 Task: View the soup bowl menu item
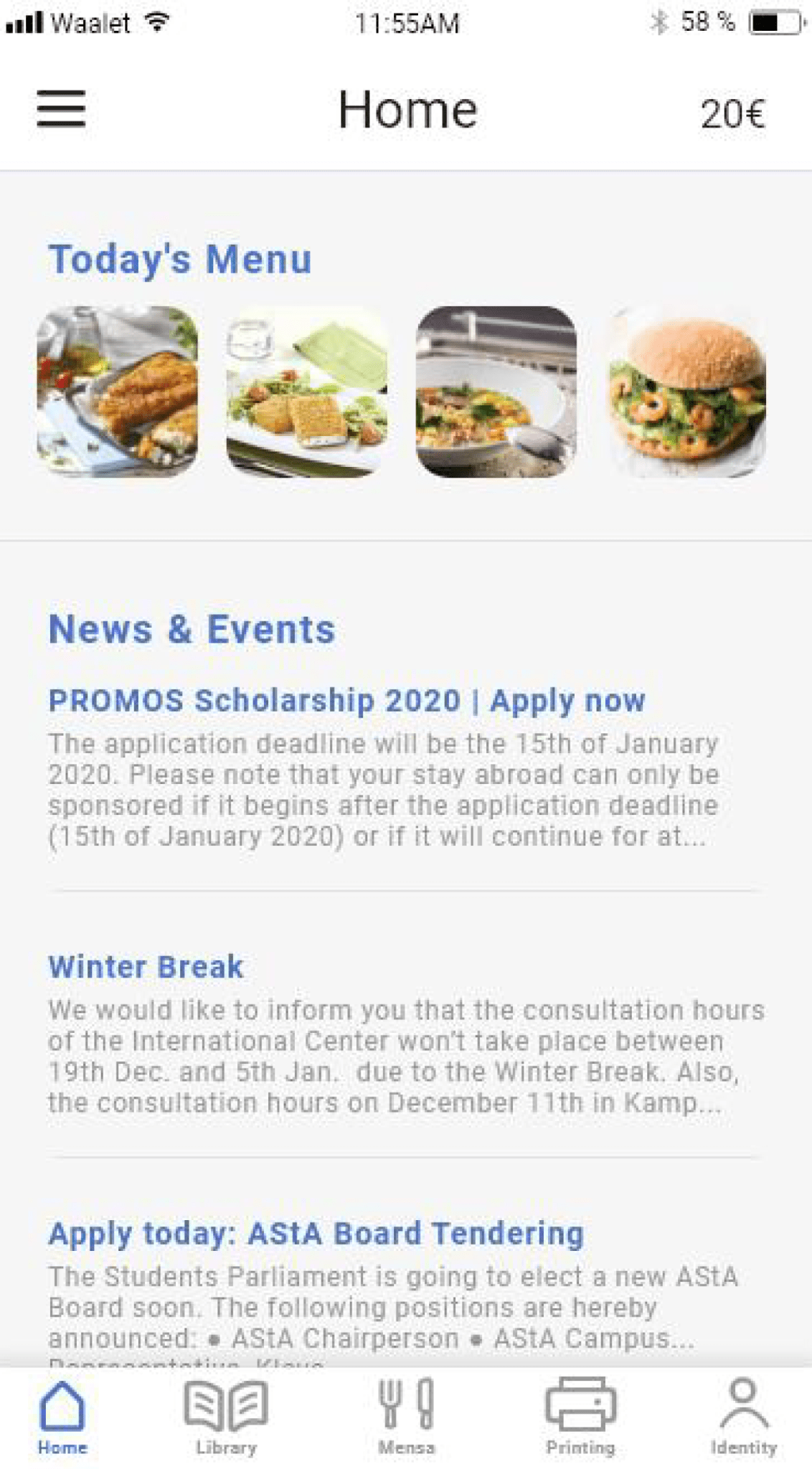(x=496, y=392)
